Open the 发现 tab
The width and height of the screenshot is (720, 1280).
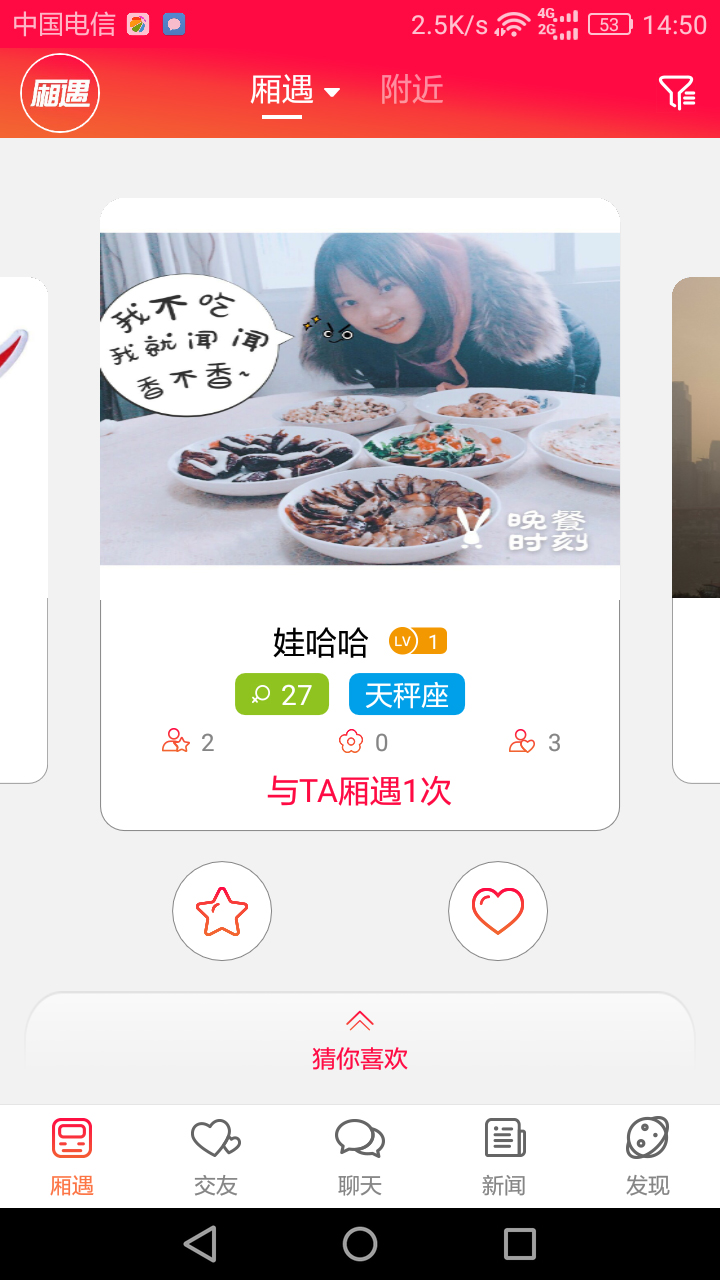click(x=648, y=1156)
